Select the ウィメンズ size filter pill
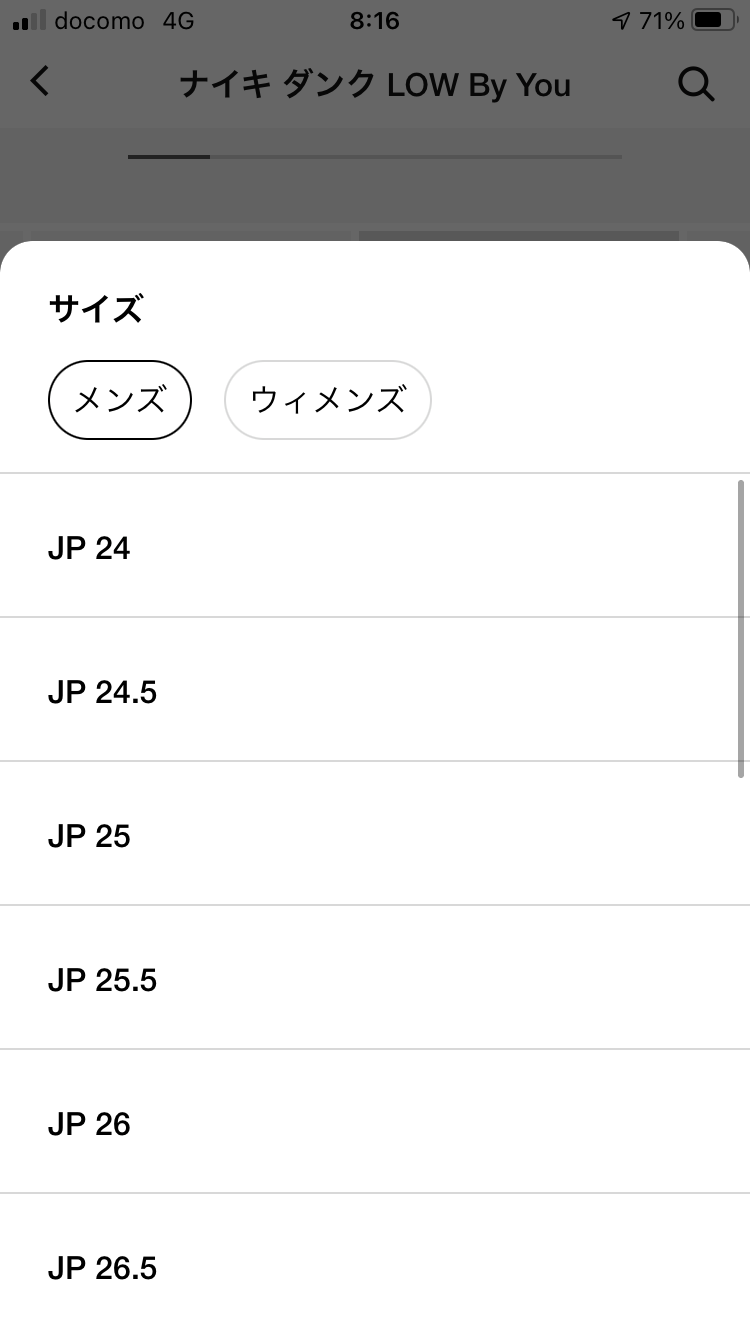750x1334 pixels. tap(327, 399)
